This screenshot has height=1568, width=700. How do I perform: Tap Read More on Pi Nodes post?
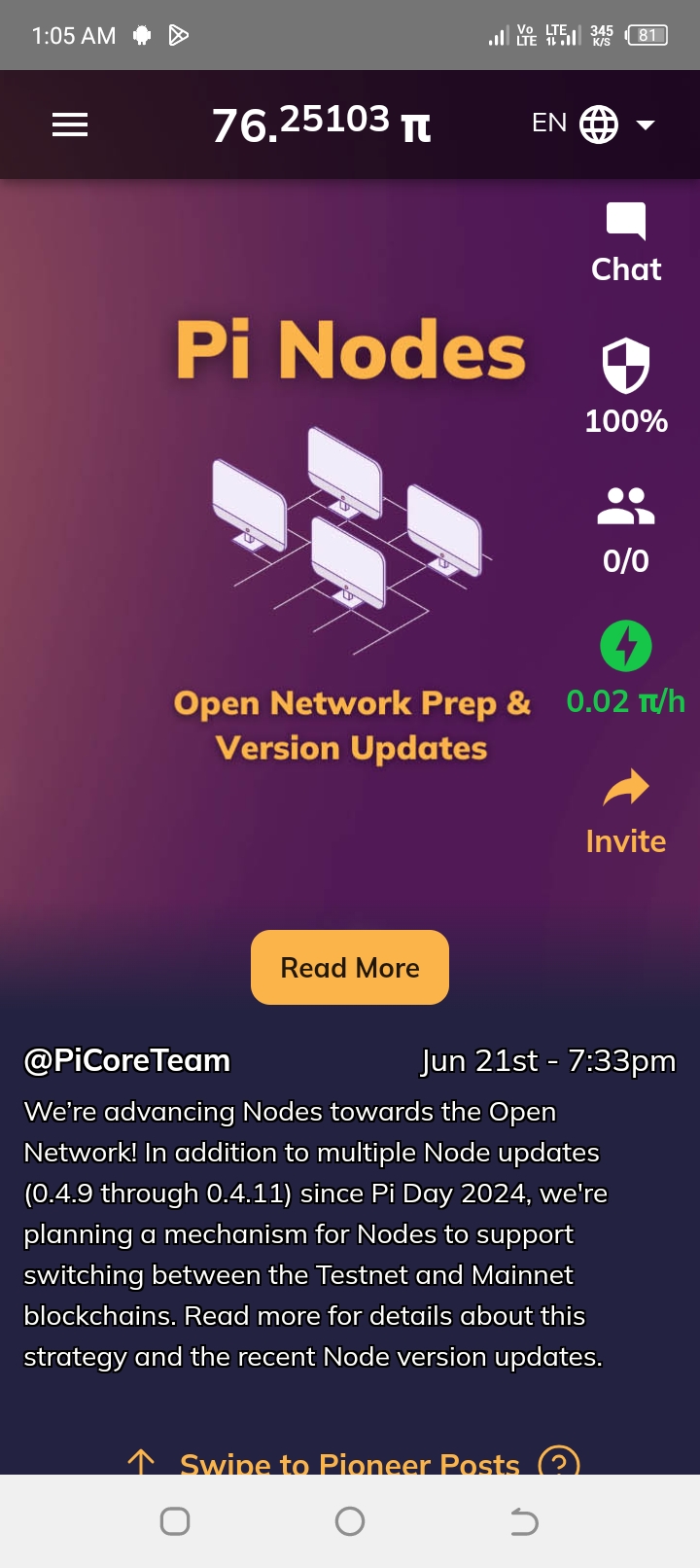[x=350, y=967]
